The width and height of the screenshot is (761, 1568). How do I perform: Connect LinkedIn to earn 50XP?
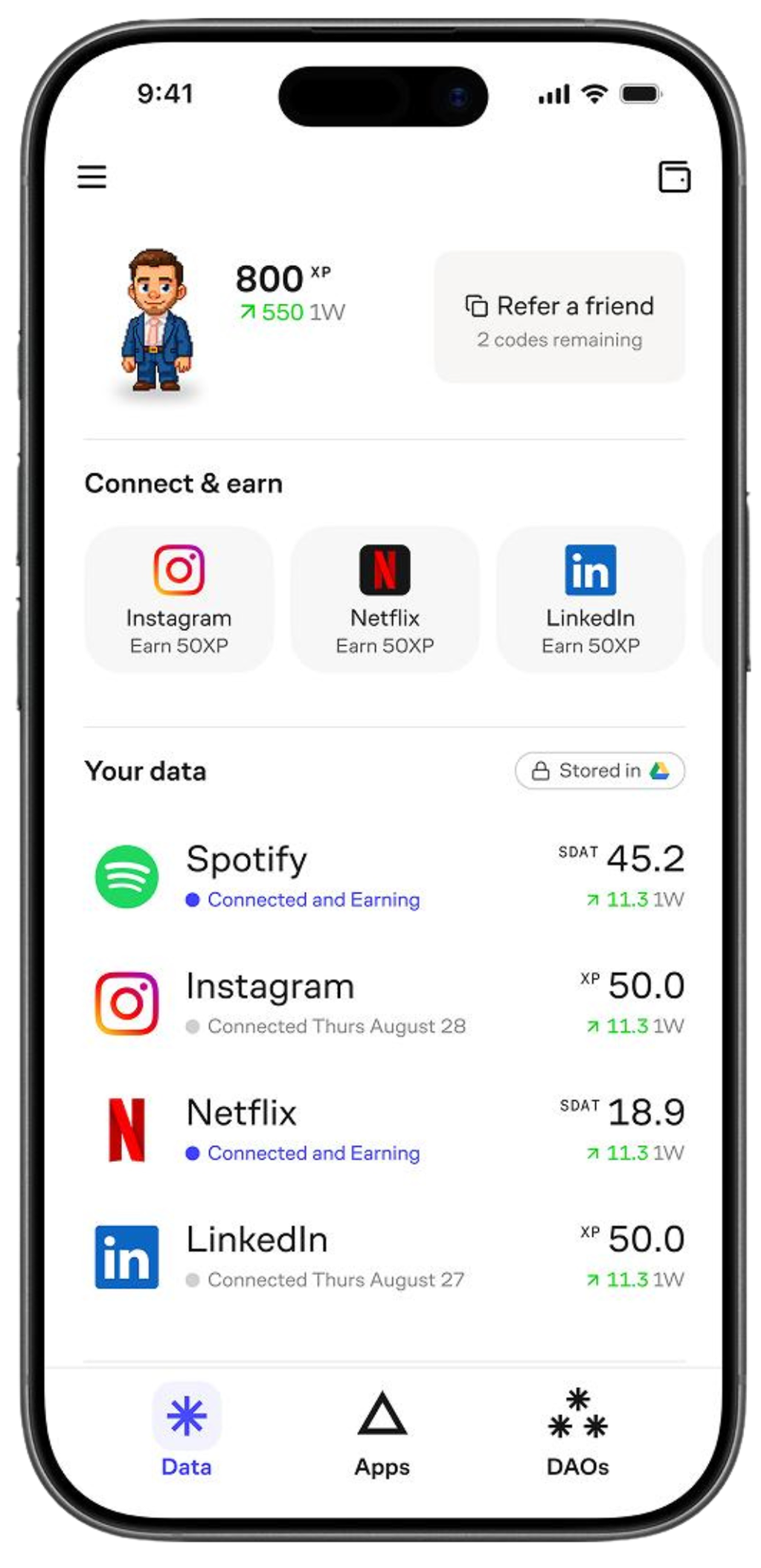[x=591, y=599]
